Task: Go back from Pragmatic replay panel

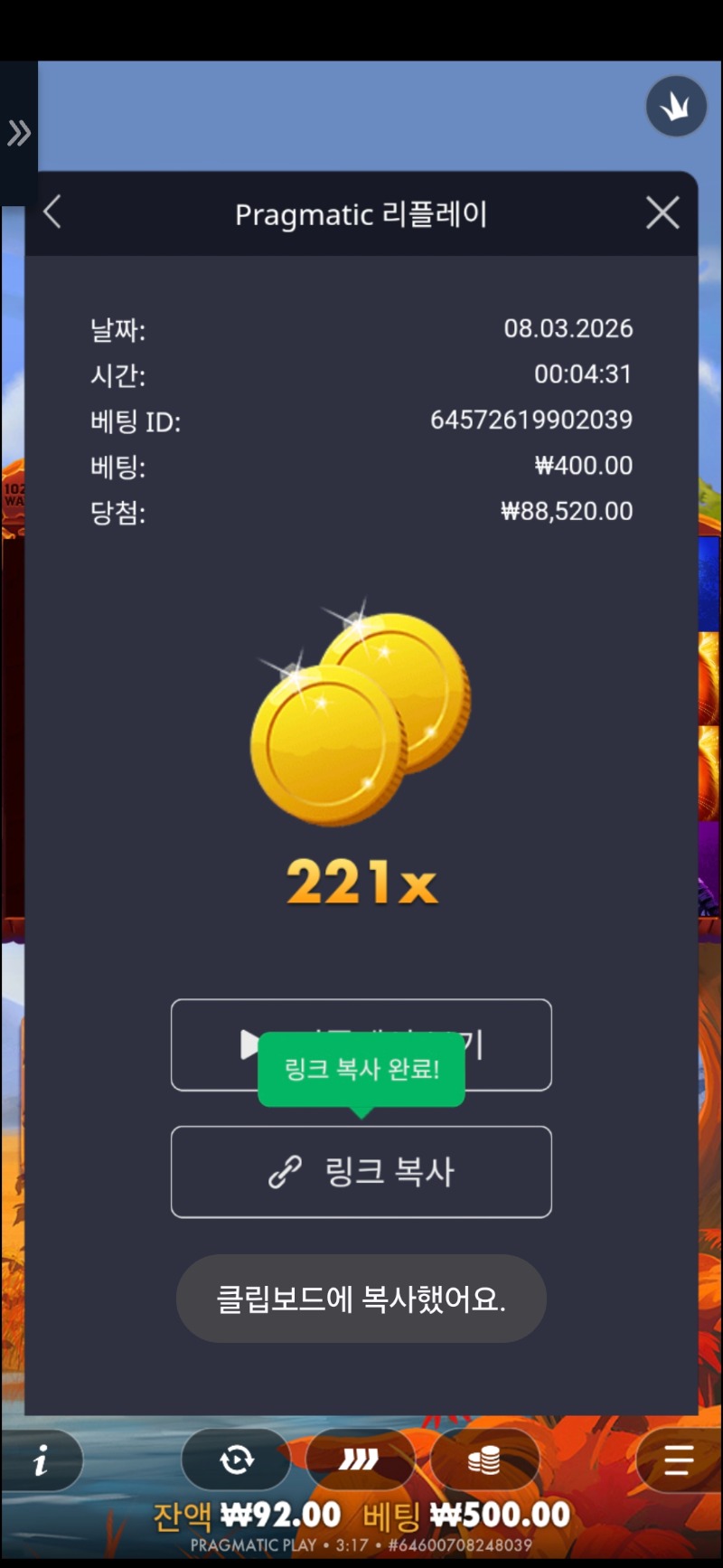Action: (x=52, y=213)
